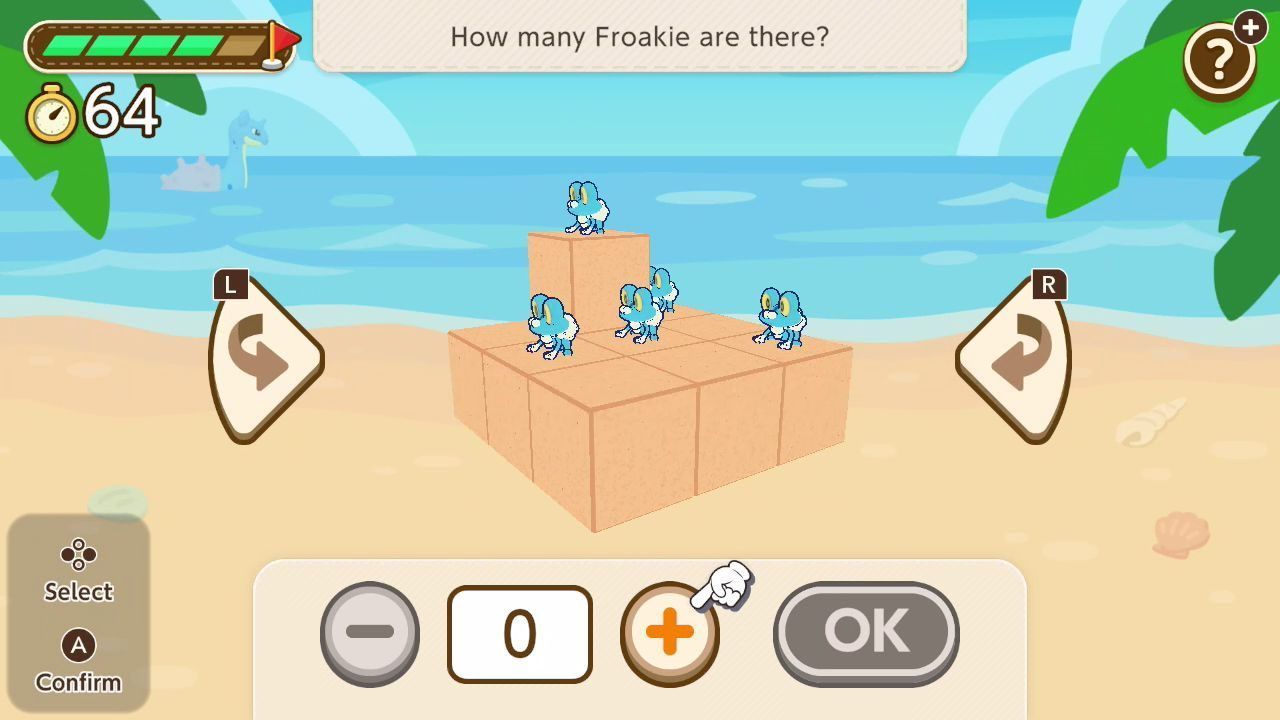Decrease the count with minus button

370,634
